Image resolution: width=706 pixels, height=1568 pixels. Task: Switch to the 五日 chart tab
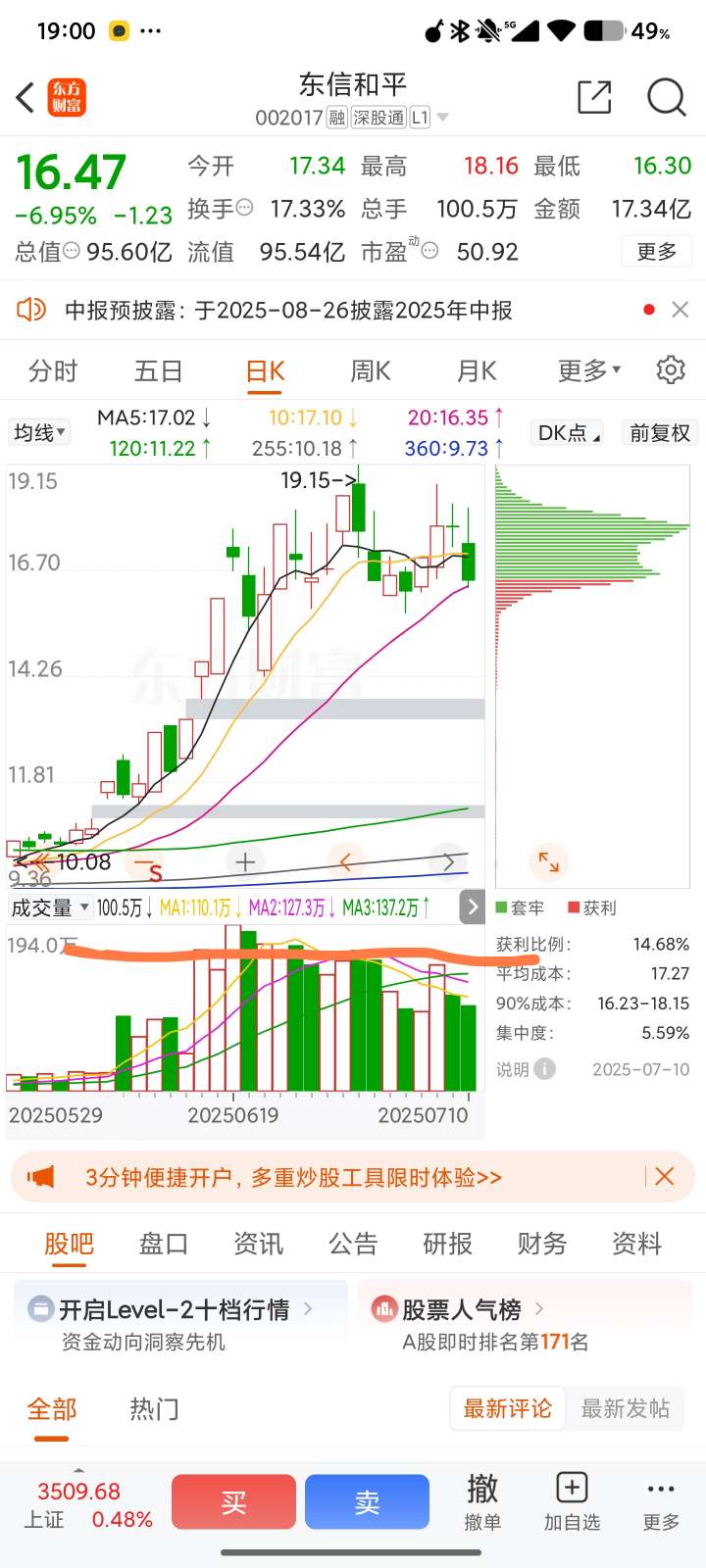point(159,371)
